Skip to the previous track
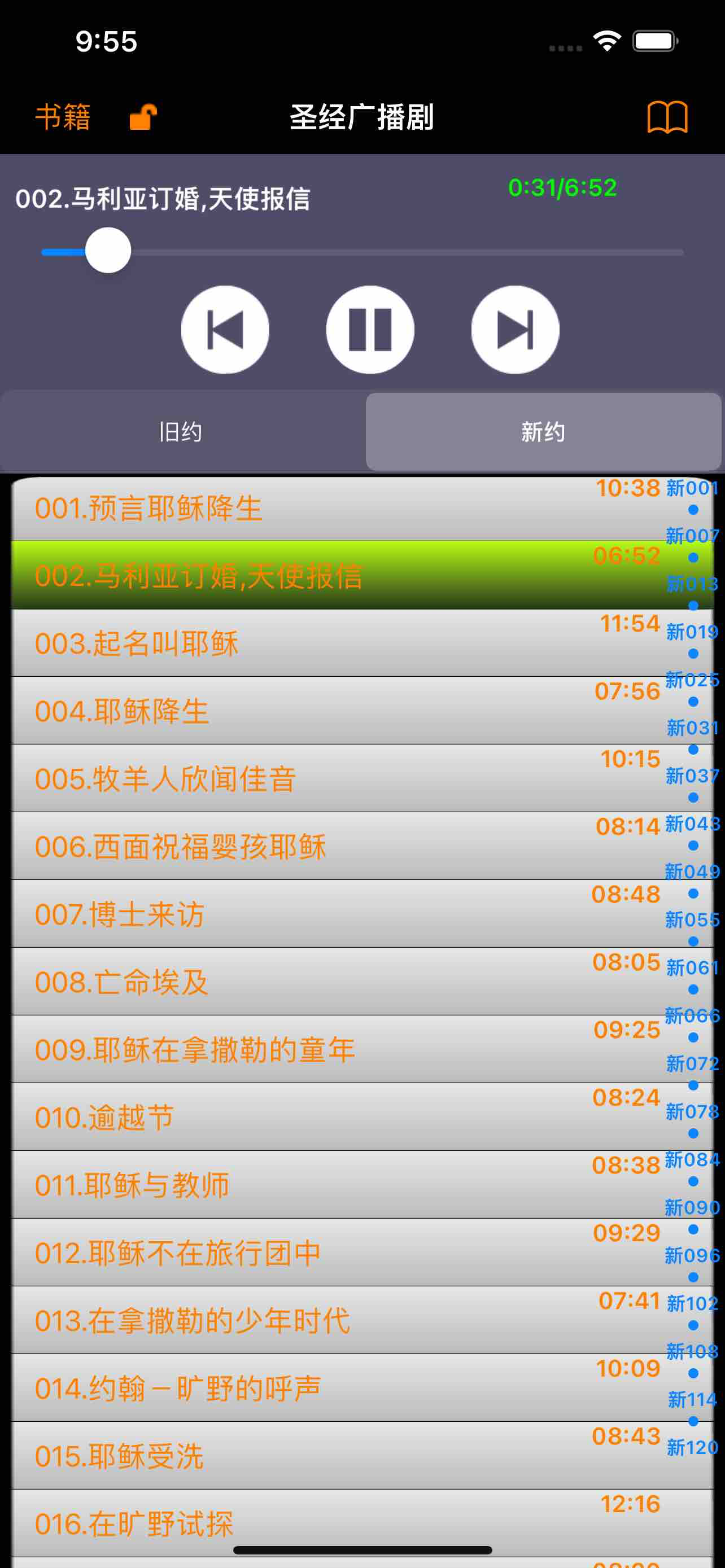This screenshot has height=1568, width=725. [225, 329]
